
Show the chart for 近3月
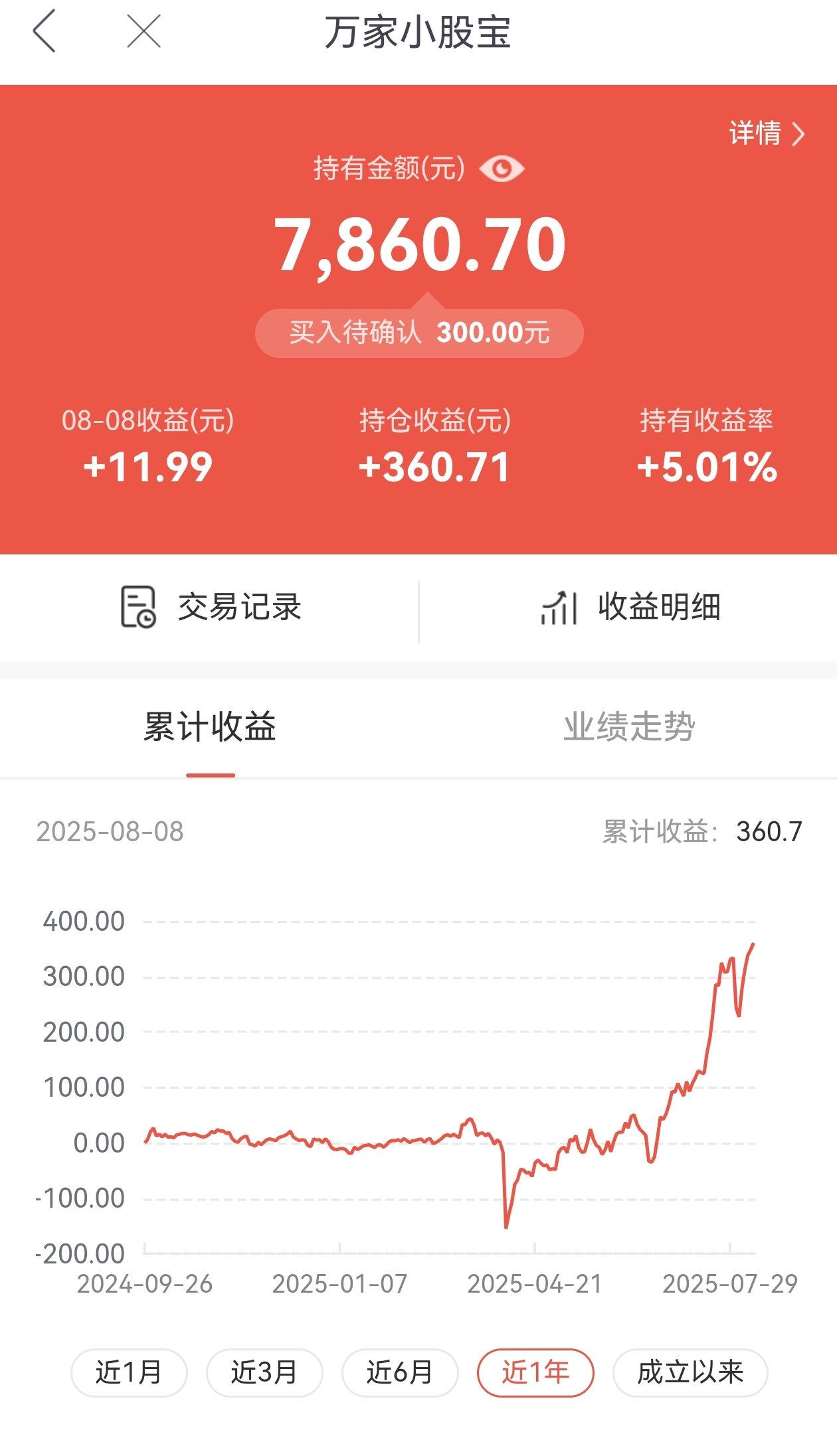tap(264, 1372)
